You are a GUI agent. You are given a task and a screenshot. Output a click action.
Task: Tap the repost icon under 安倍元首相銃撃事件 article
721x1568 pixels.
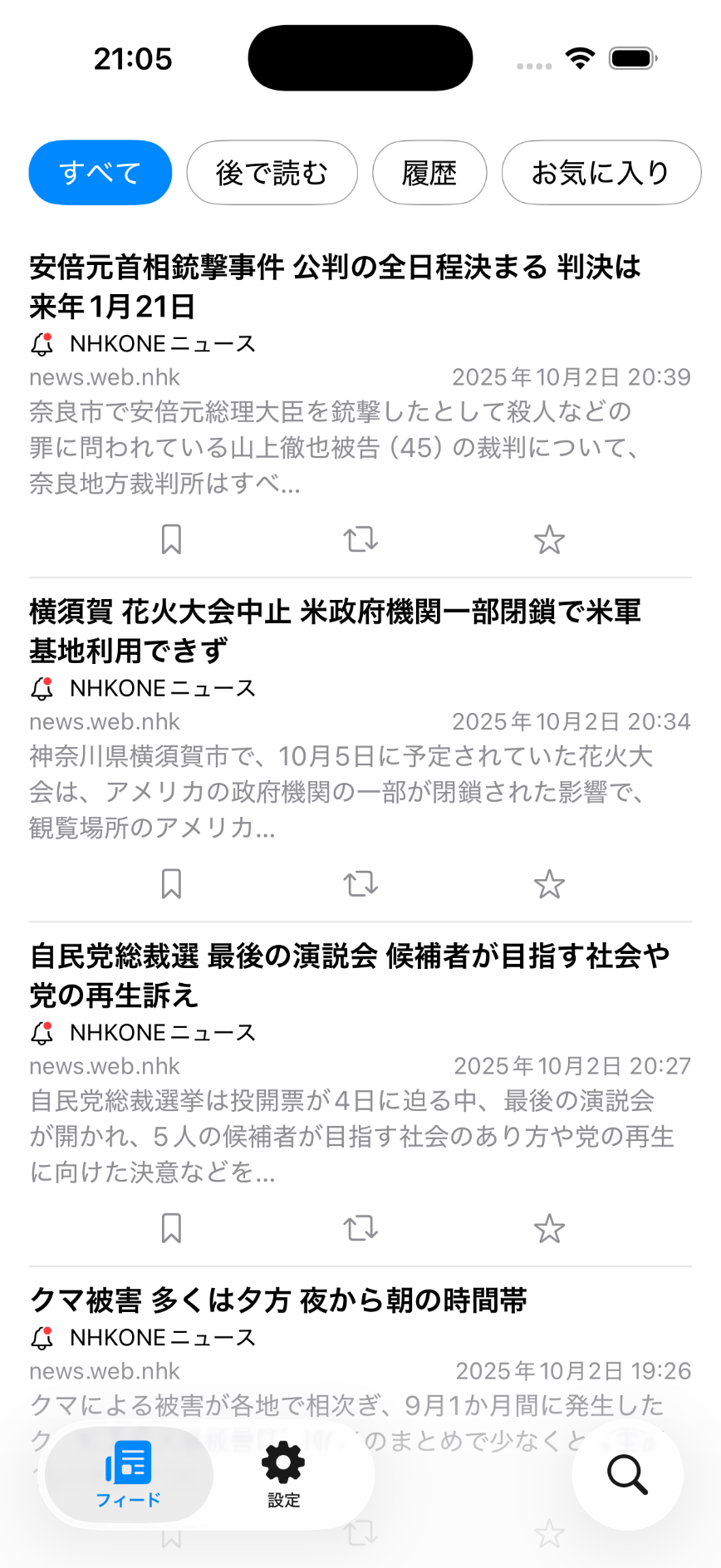coord(360,540)
